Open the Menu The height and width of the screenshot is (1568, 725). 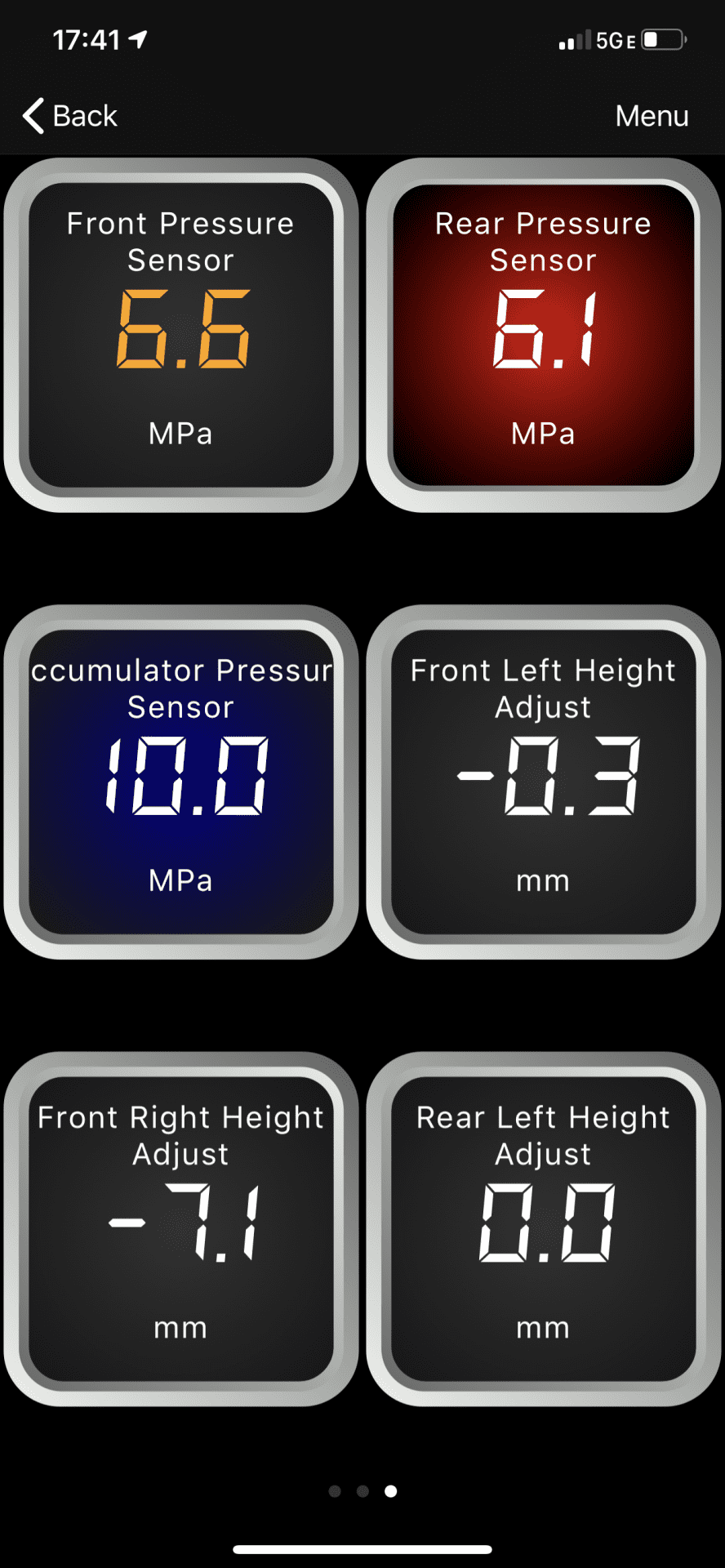point(651,116)
